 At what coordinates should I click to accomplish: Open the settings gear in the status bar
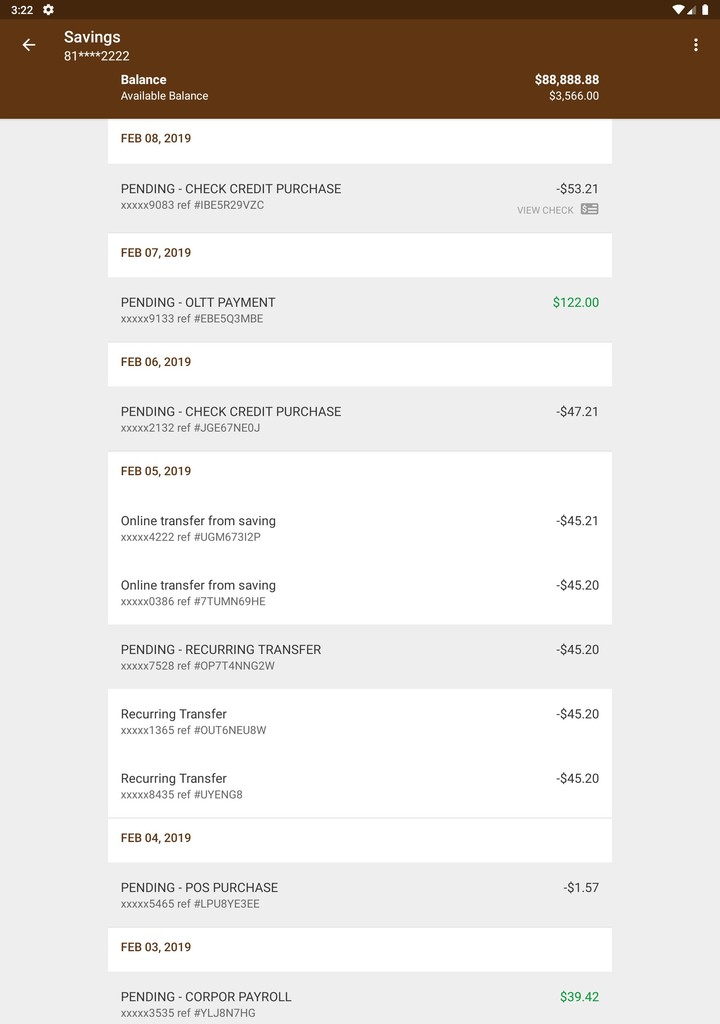pos(47,10)
